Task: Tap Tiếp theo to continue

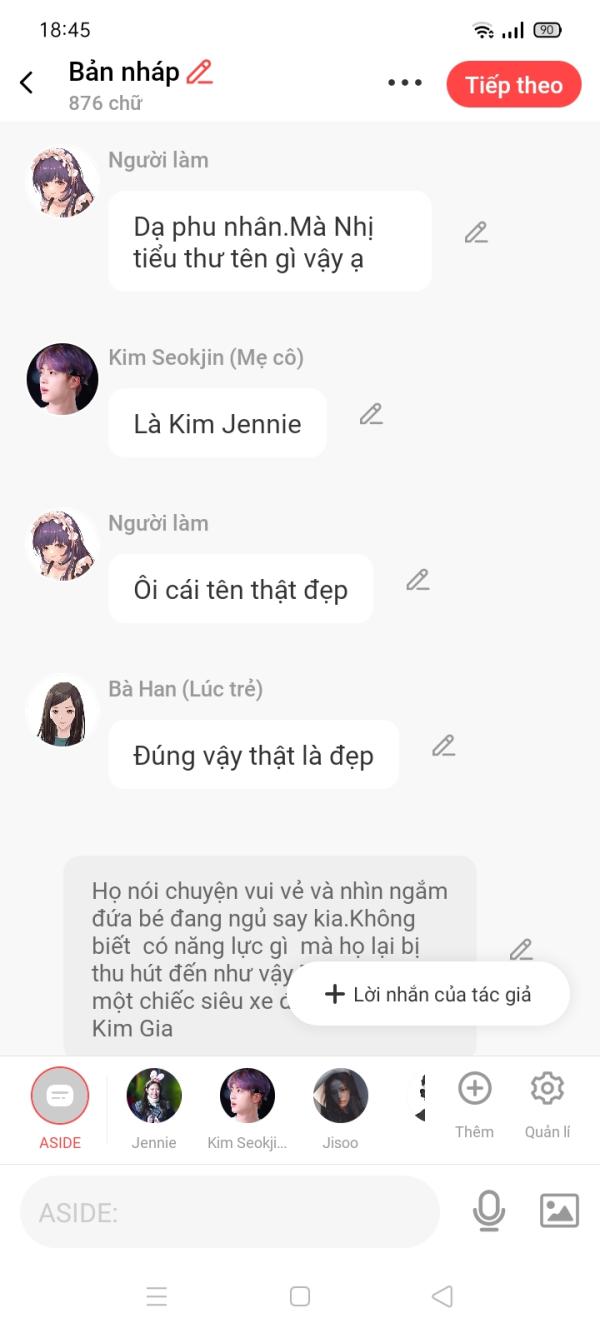Action: coord(513,85)
